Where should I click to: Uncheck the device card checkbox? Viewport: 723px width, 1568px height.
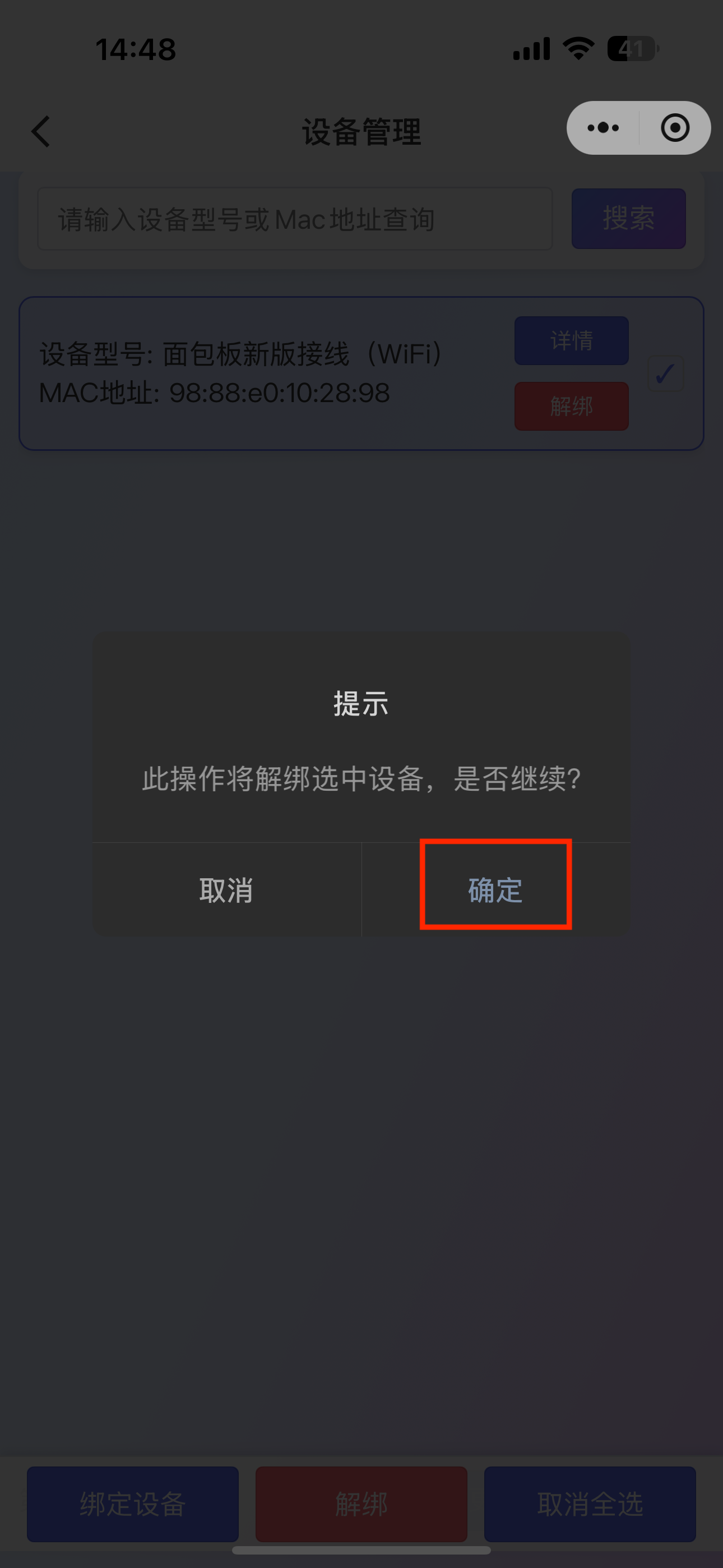point(665,373)
